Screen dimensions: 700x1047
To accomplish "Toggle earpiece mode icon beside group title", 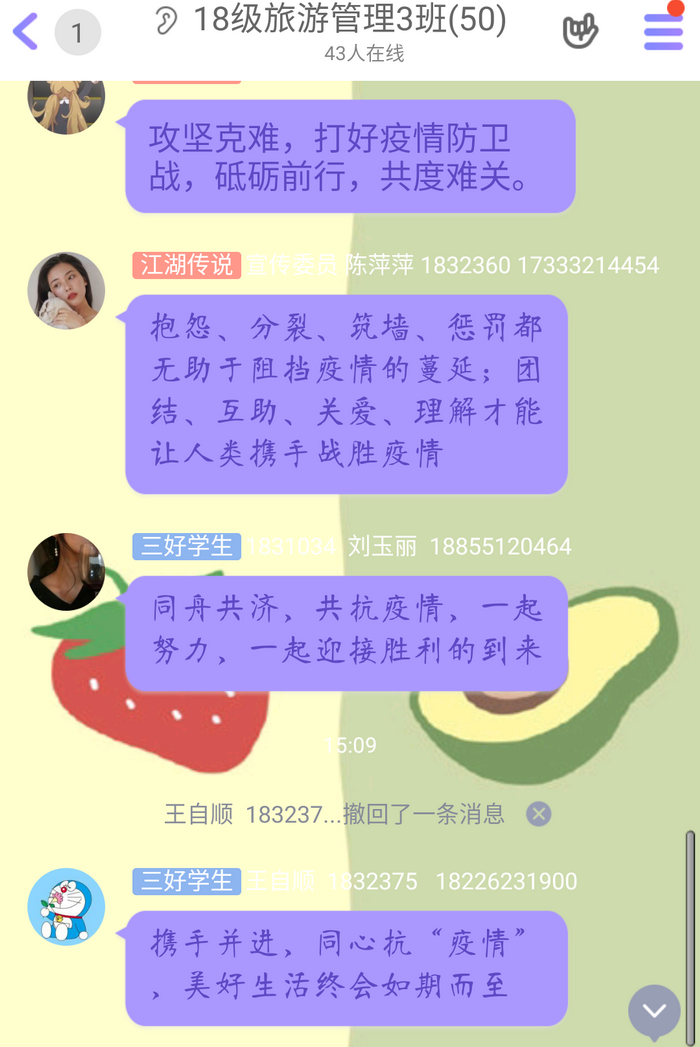I will (x=166, y=21).
